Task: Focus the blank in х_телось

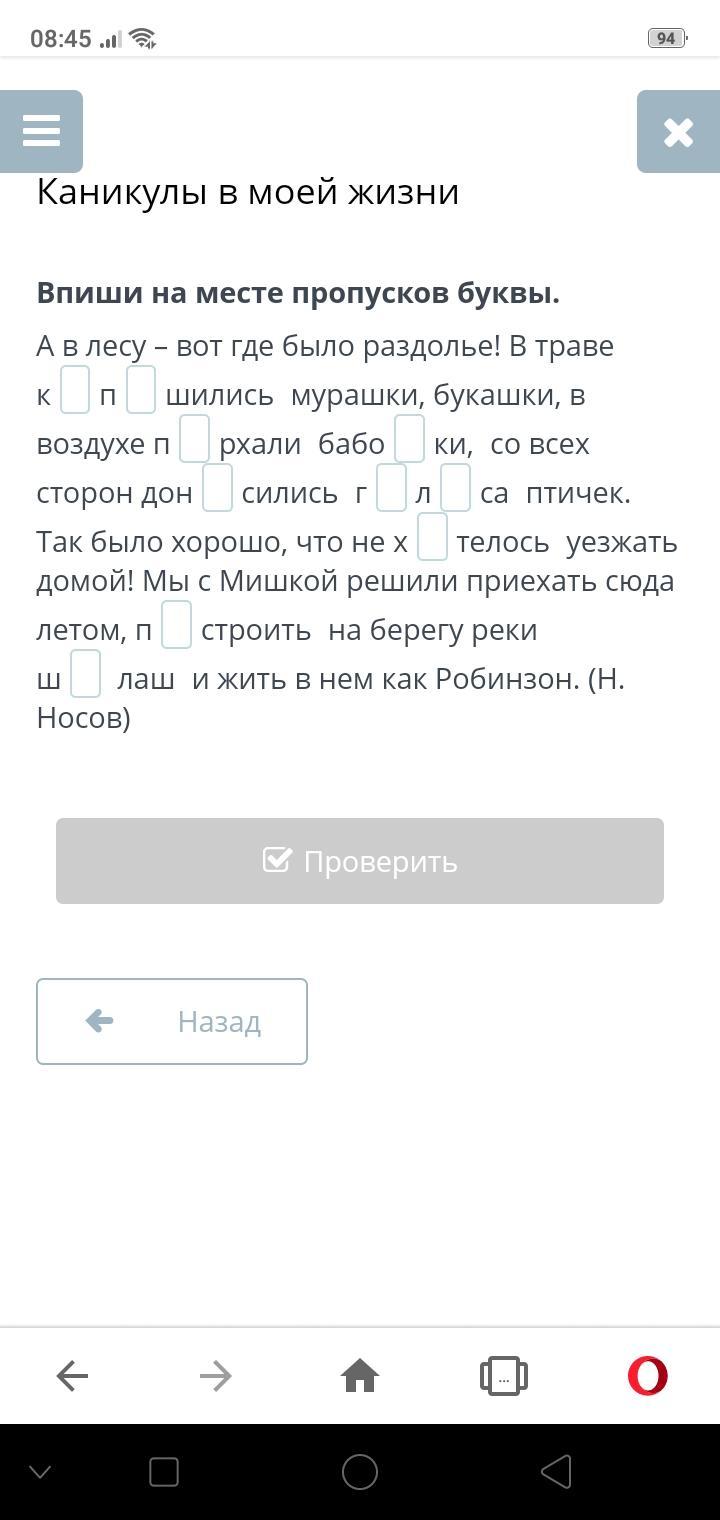Action: tap(432, 537)
